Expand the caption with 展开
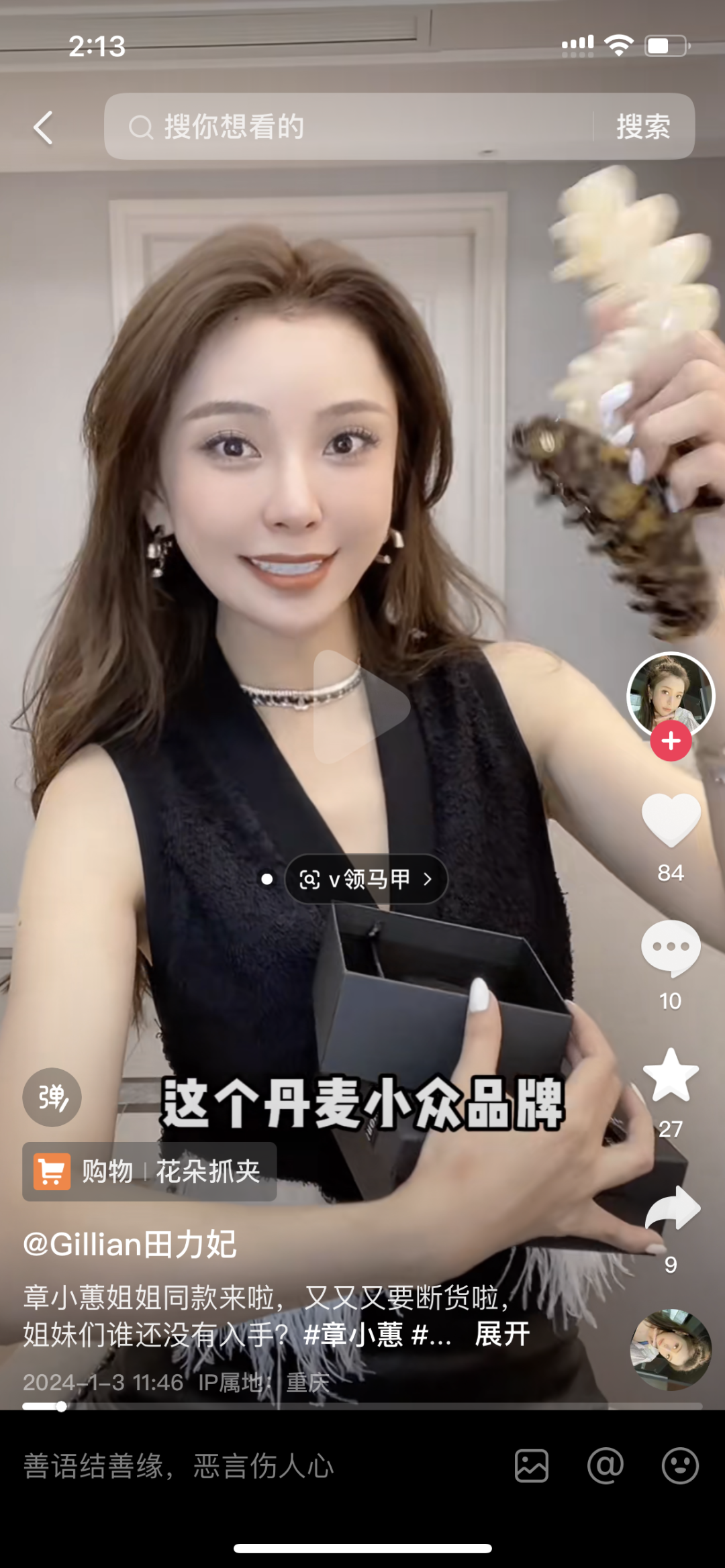Screen dimensions: 725x1568 click(502, 1334)
